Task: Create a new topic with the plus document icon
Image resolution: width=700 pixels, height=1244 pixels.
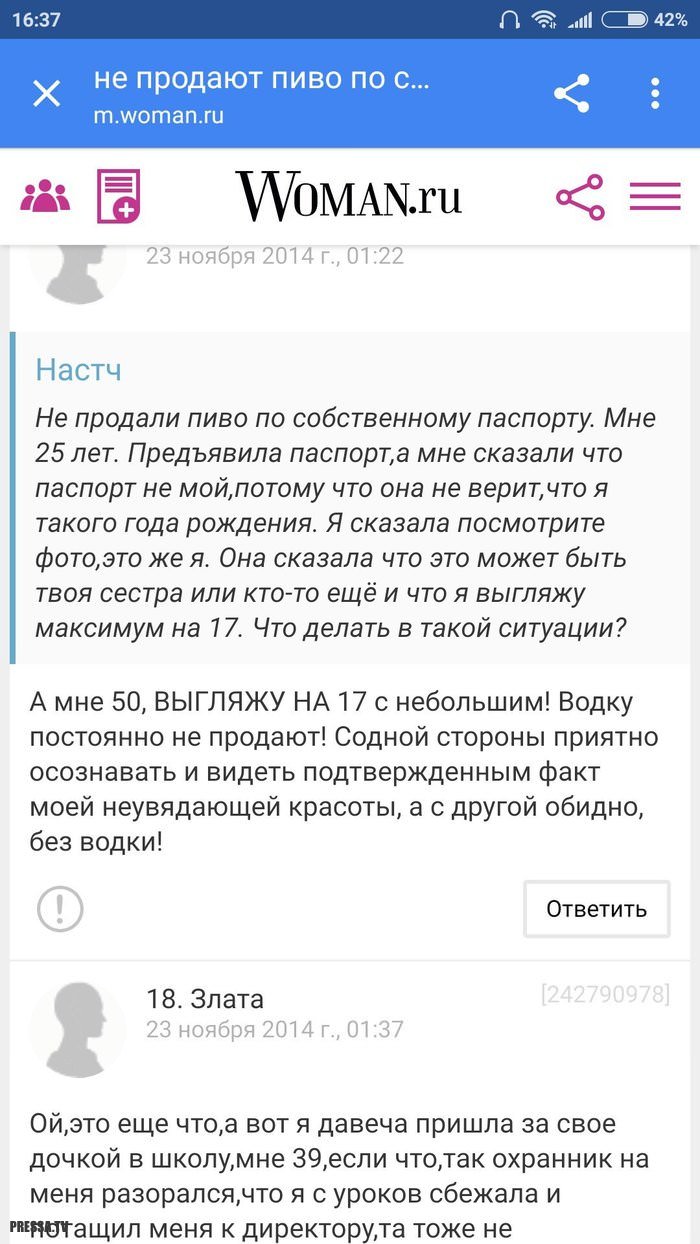Action: tap(118, 196)
